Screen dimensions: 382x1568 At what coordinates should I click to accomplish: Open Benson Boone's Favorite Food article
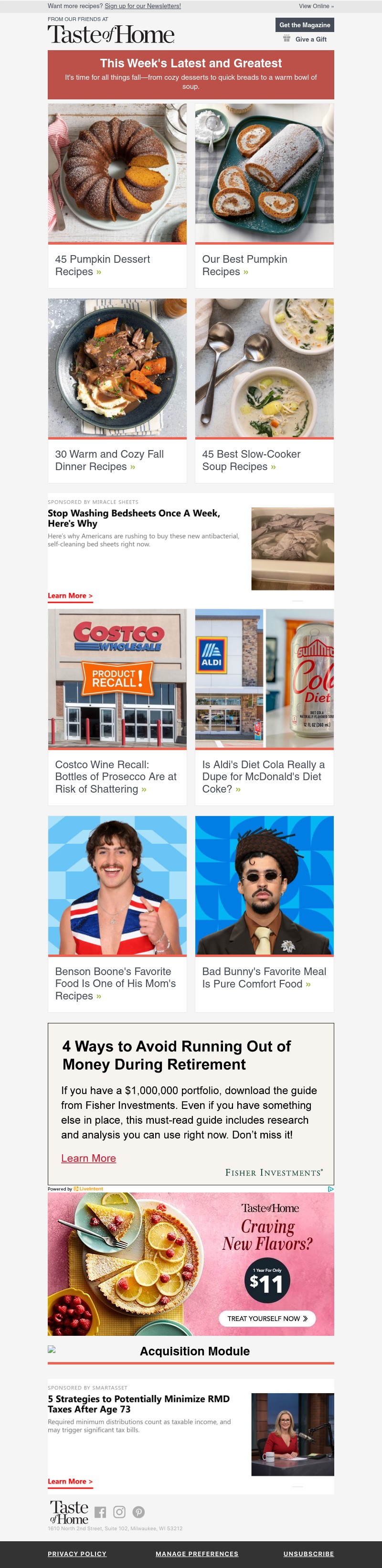pyautogui.click(x=115, y=983)
